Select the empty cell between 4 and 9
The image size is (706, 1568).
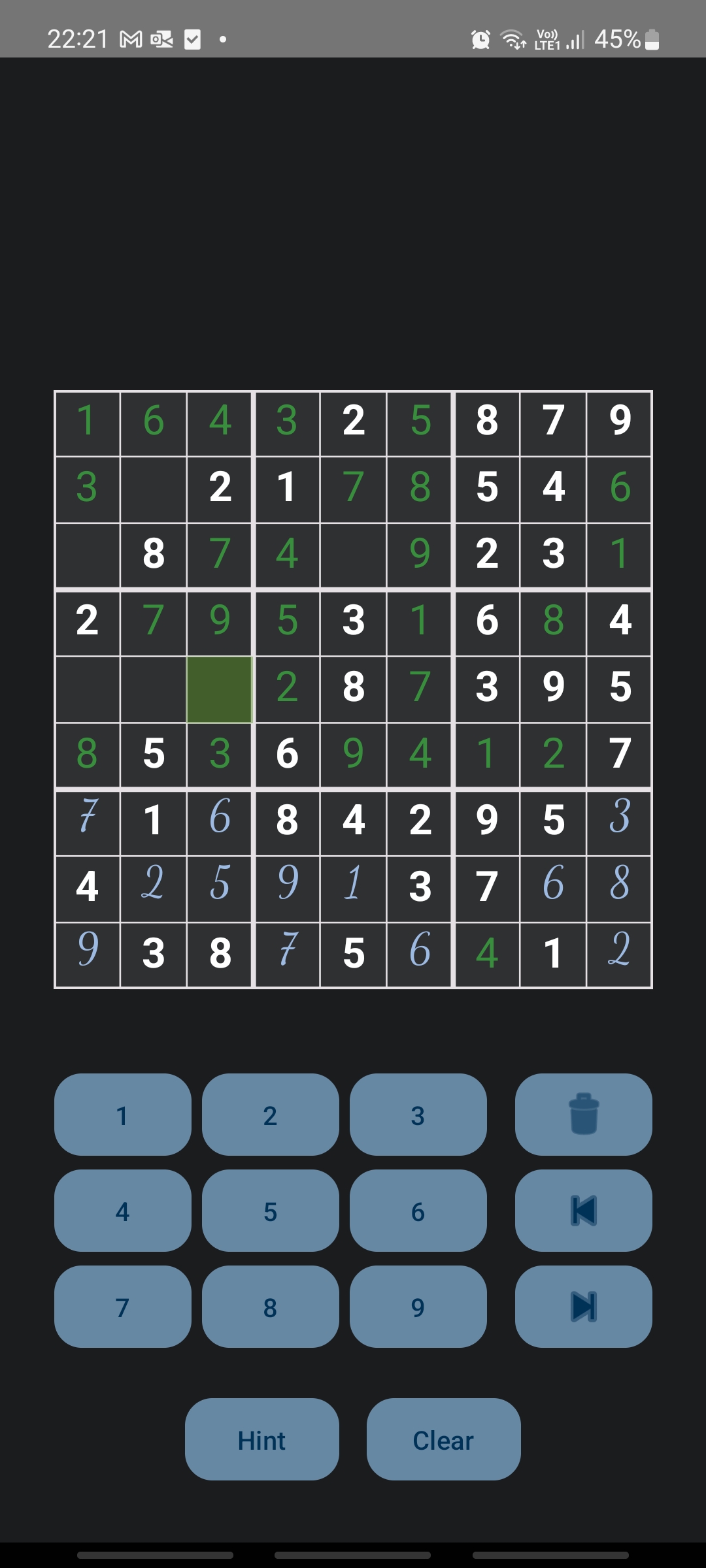point(354,556)
